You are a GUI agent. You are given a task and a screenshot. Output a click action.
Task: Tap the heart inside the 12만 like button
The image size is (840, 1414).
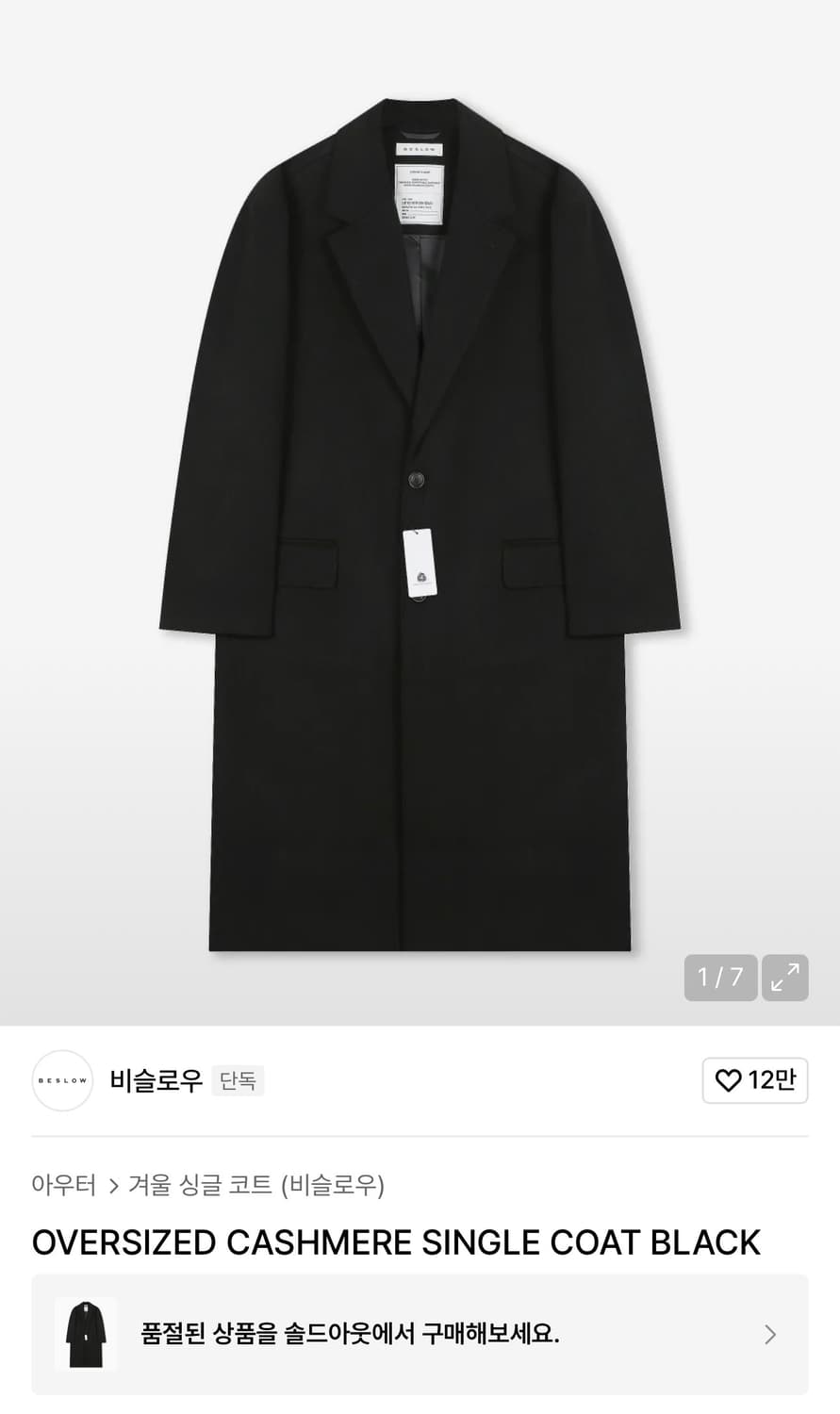(730, 1080)
